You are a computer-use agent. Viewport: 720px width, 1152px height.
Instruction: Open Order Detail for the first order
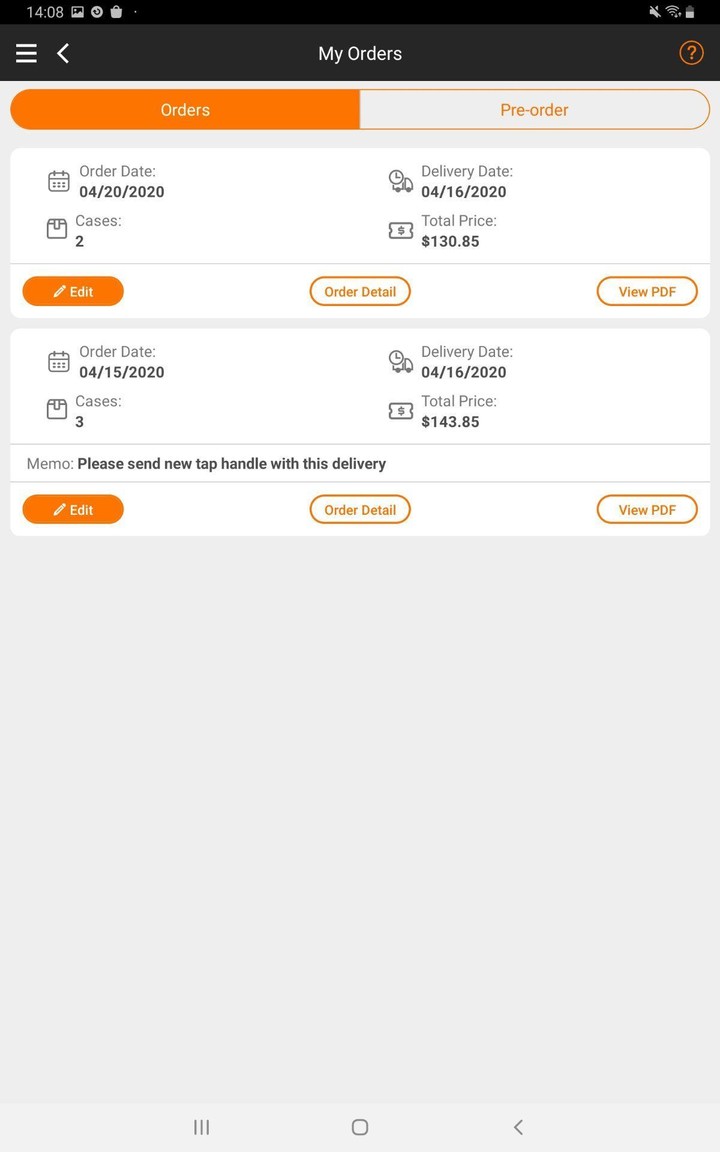(x=360, y=291)
